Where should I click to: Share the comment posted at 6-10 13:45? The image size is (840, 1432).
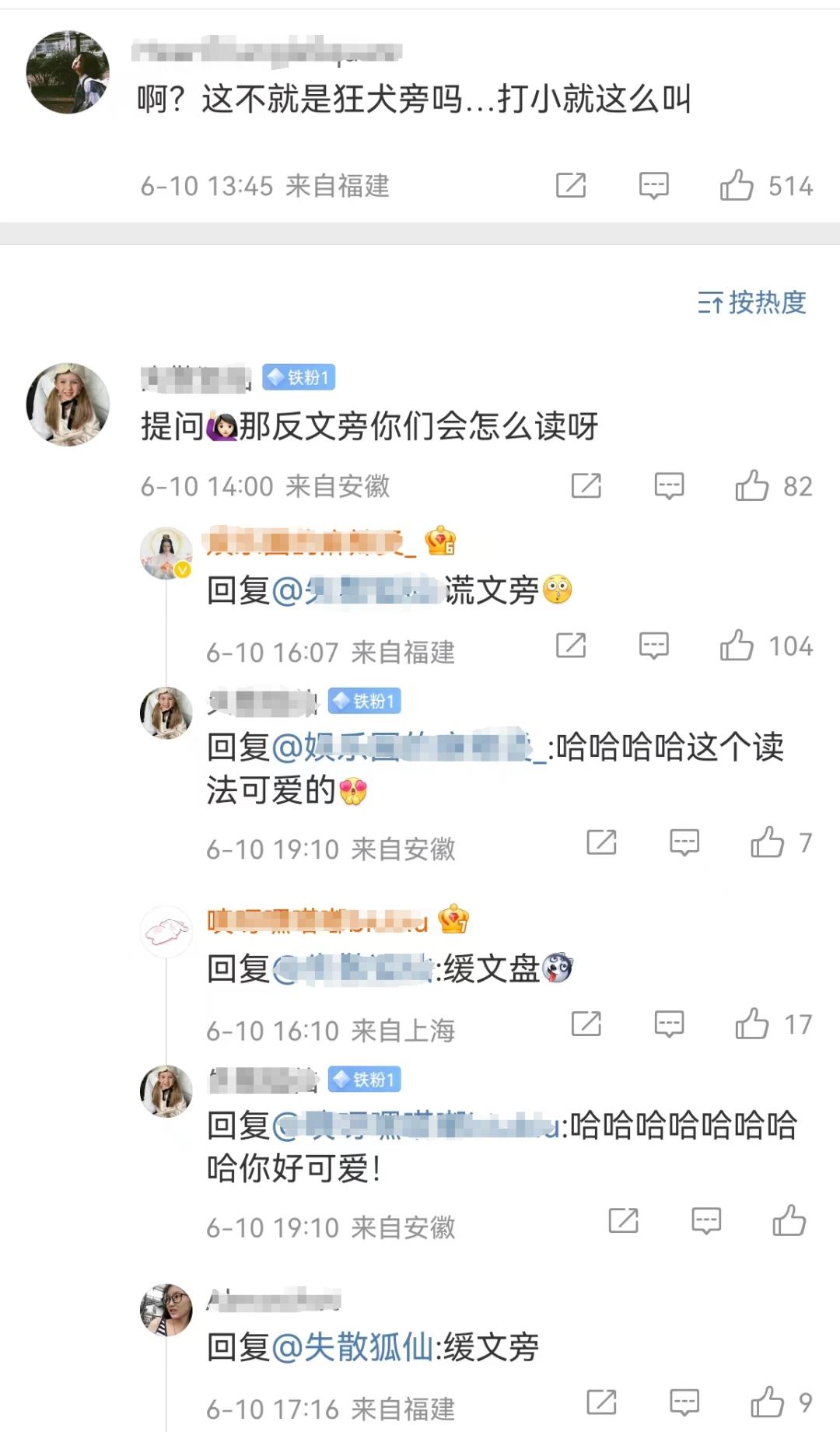571,186
